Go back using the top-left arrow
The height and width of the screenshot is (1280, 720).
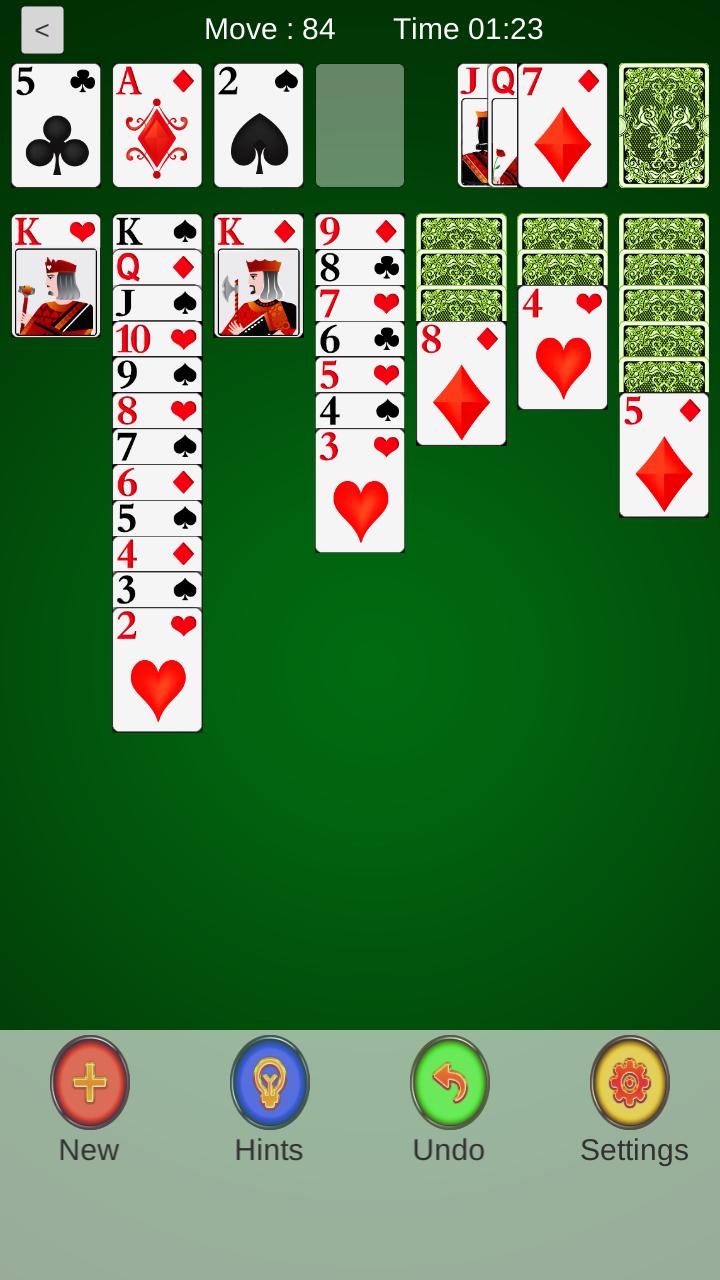42,30
